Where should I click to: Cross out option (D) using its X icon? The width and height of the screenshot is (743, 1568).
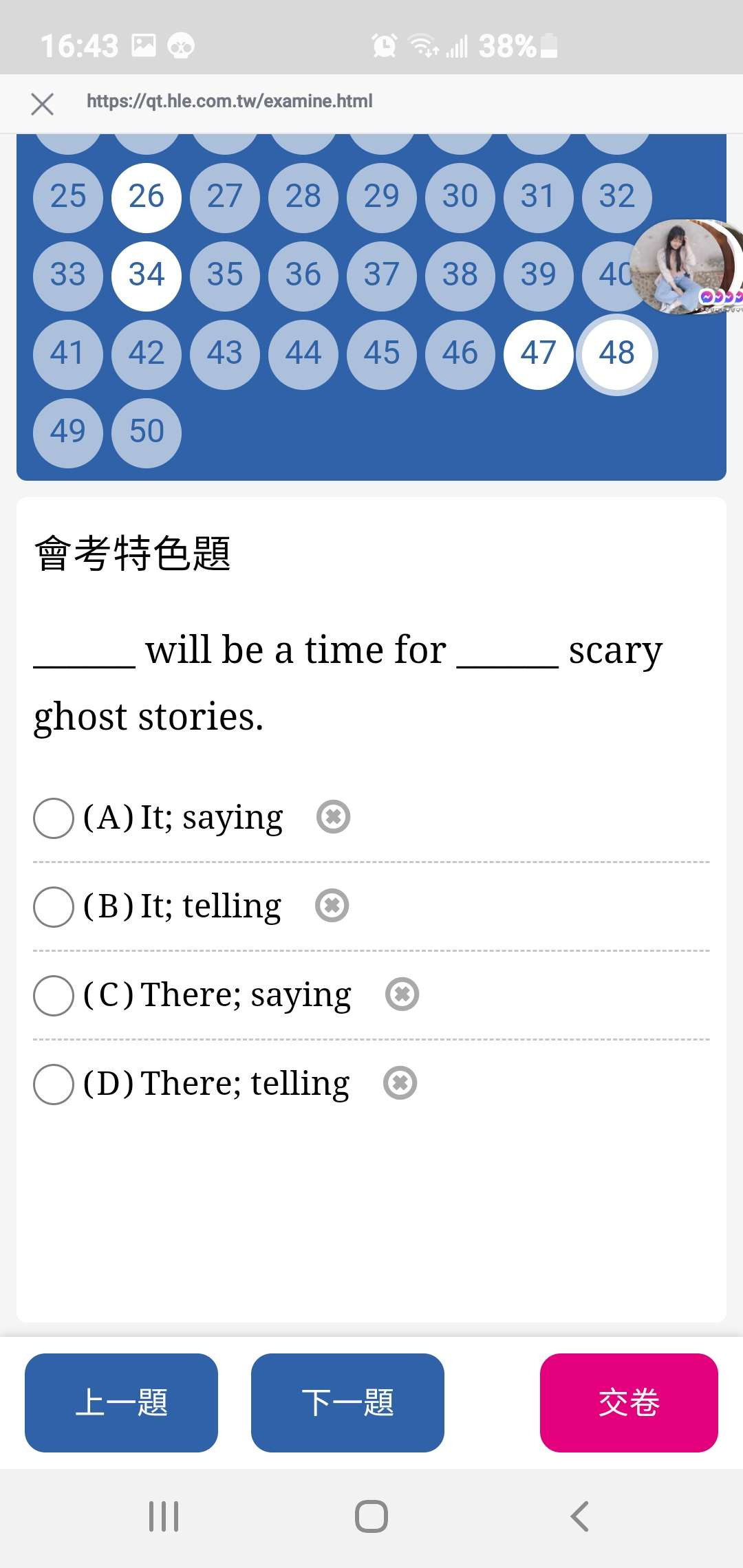pyautogui.click(x=400, y=1083)
